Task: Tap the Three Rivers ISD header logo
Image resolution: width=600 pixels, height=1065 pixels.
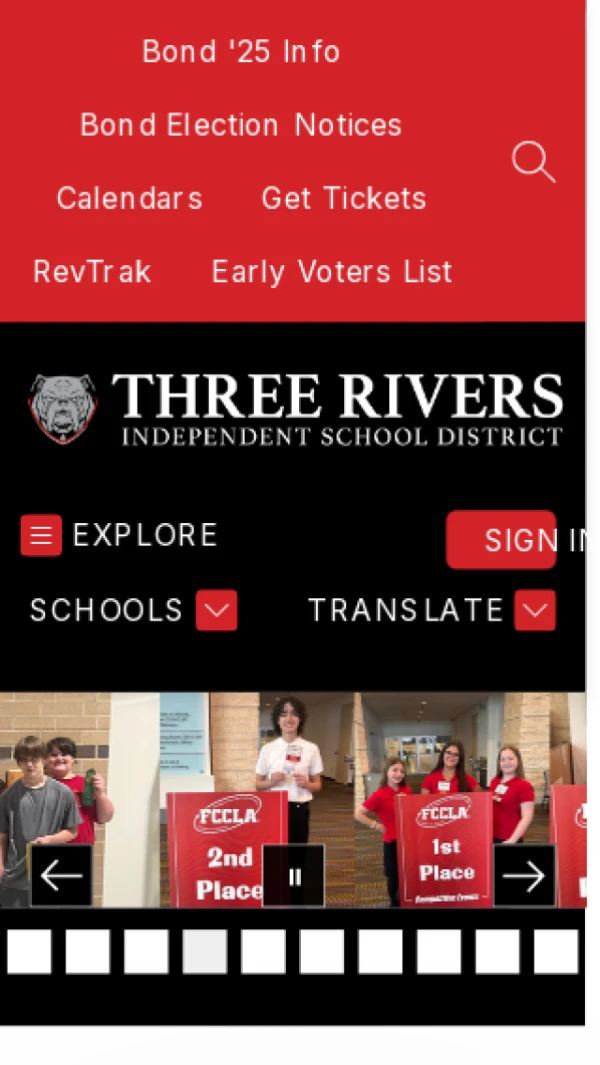Action: coord(296,410)
